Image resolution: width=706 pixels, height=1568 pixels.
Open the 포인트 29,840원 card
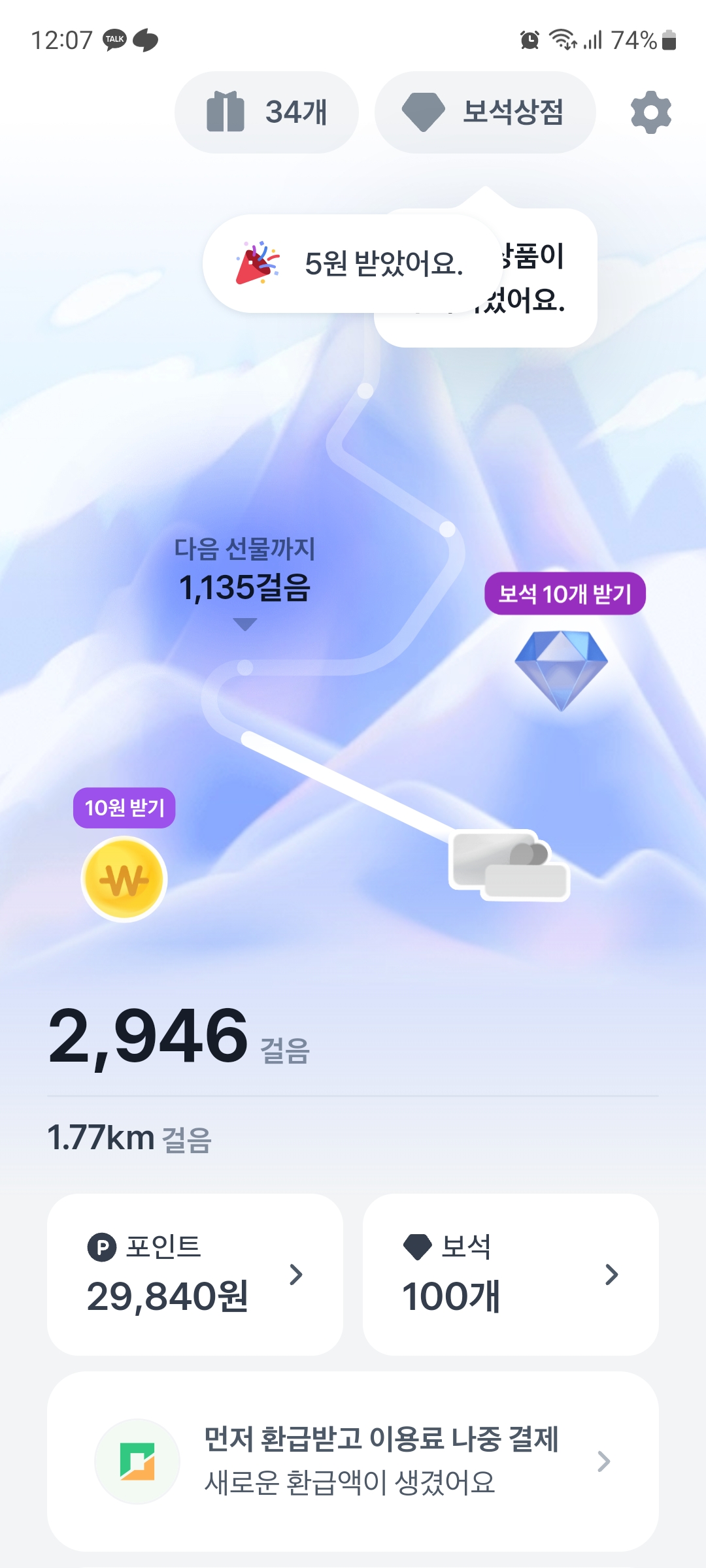click(x=195, y=1274)
